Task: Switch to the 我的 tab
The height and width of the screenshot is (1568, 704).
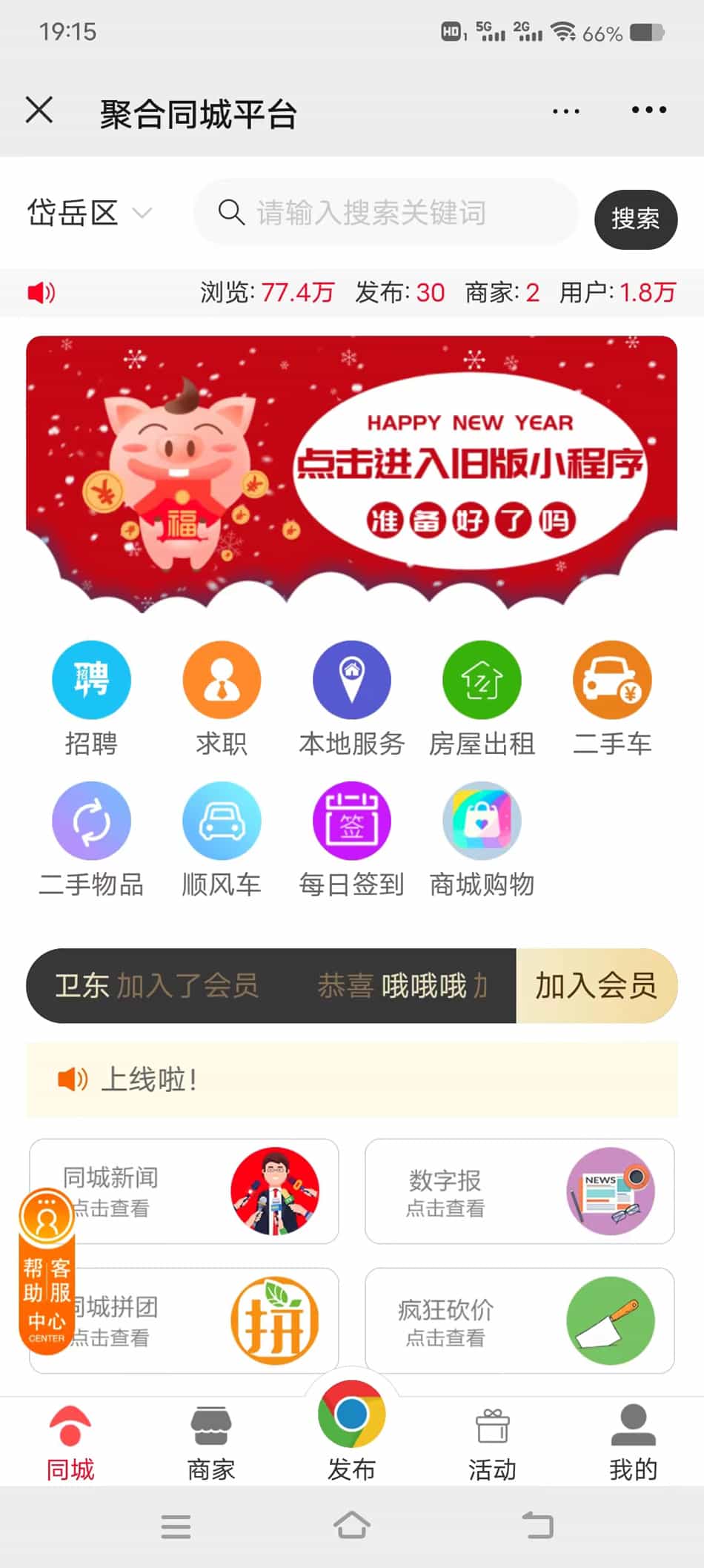Action: tap(633, 1442)
